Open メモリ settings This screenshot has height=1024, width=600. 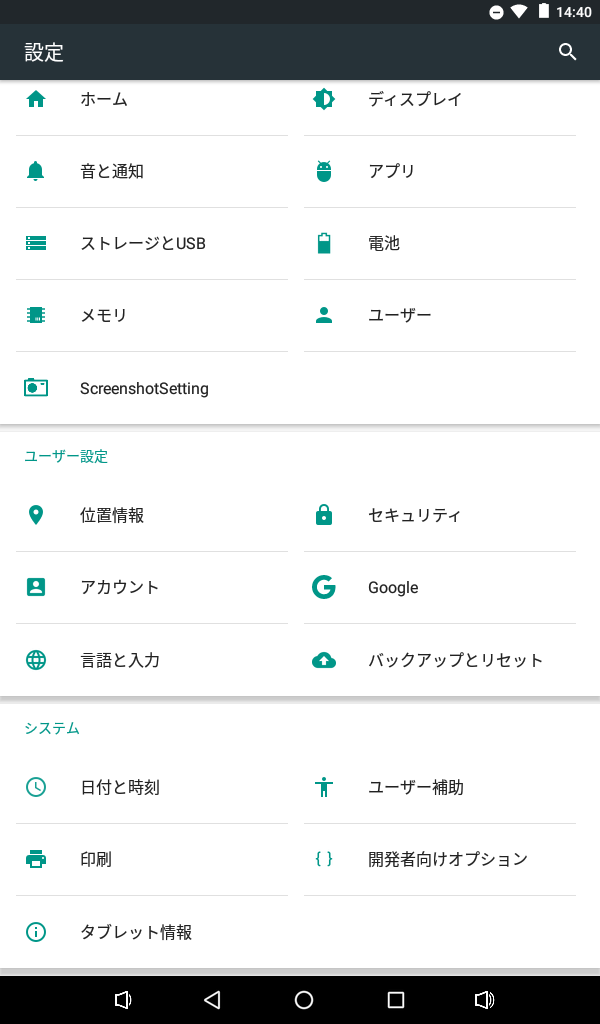(151, 315)
